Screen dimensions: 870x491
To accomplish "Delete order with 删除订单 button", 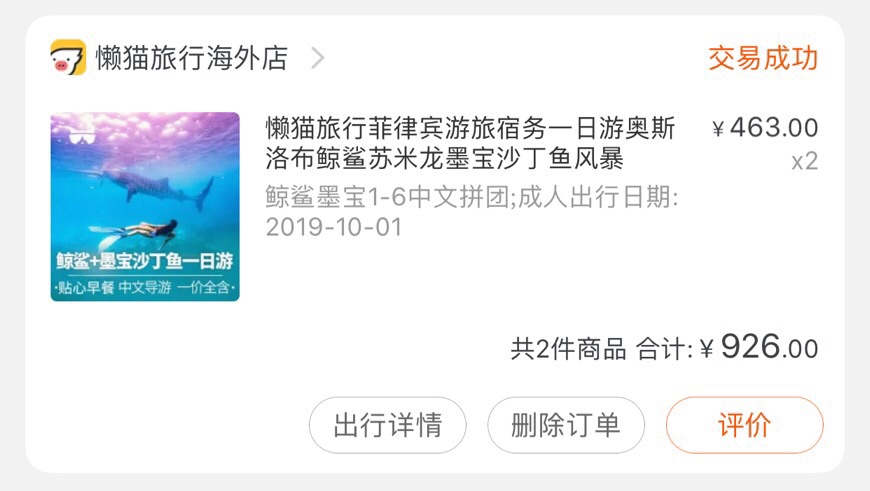I will (x=565, y=425).
